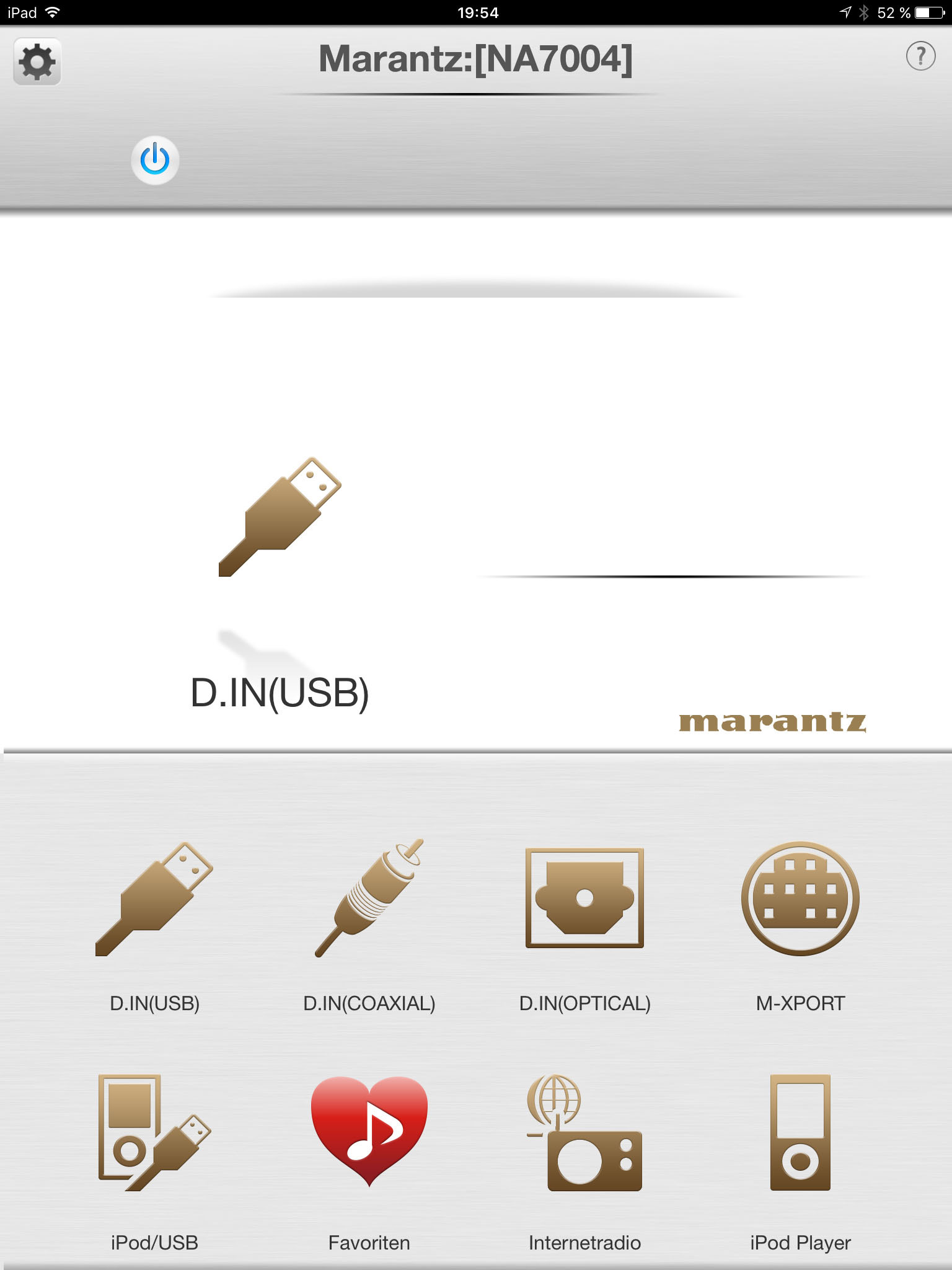Open the iPod Player
952x1270 pixels.
coord(800,1132)
